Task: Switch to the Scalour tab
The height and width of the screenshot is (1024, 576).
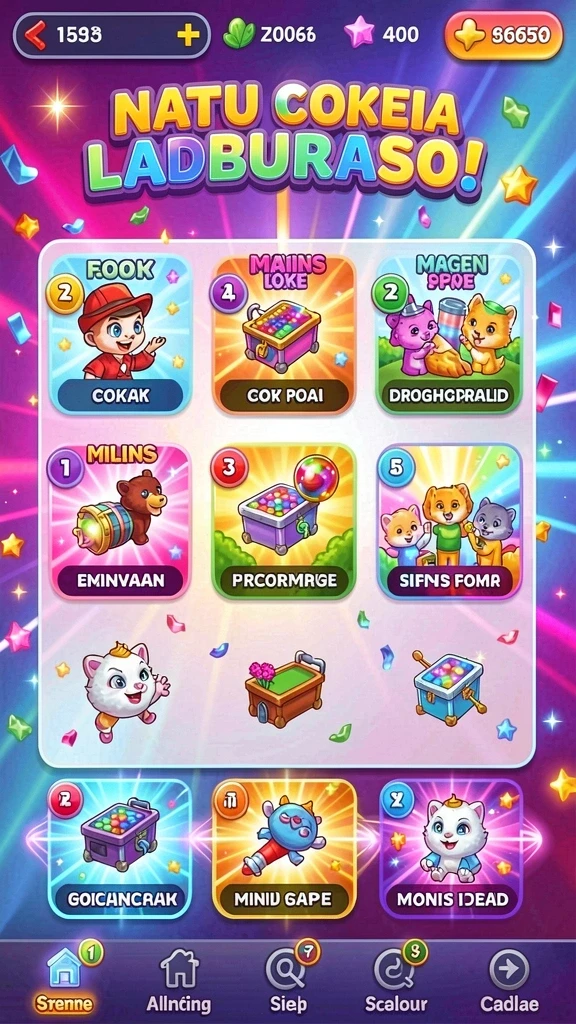Action: click(396, 980)
